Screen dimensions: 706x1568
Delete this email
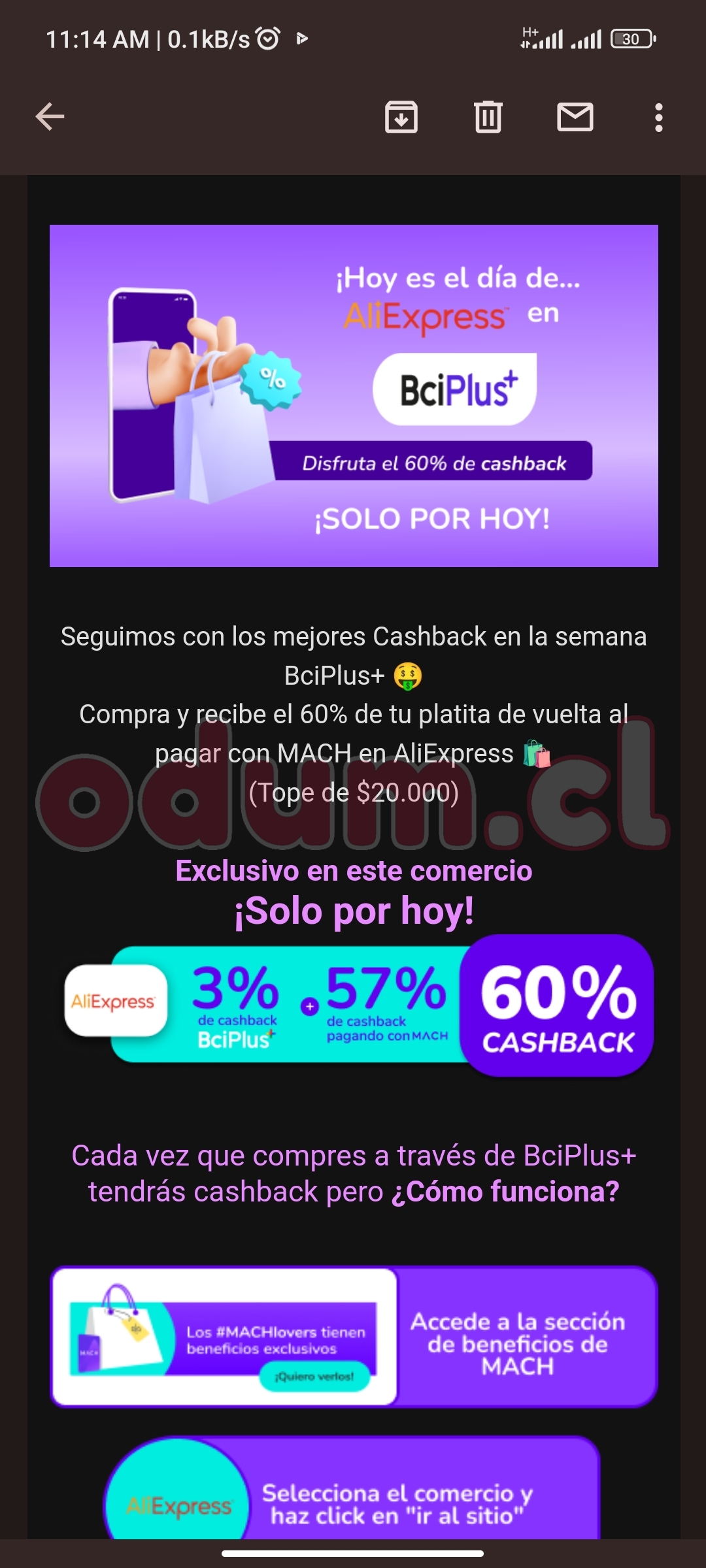[x=488, y=118]
